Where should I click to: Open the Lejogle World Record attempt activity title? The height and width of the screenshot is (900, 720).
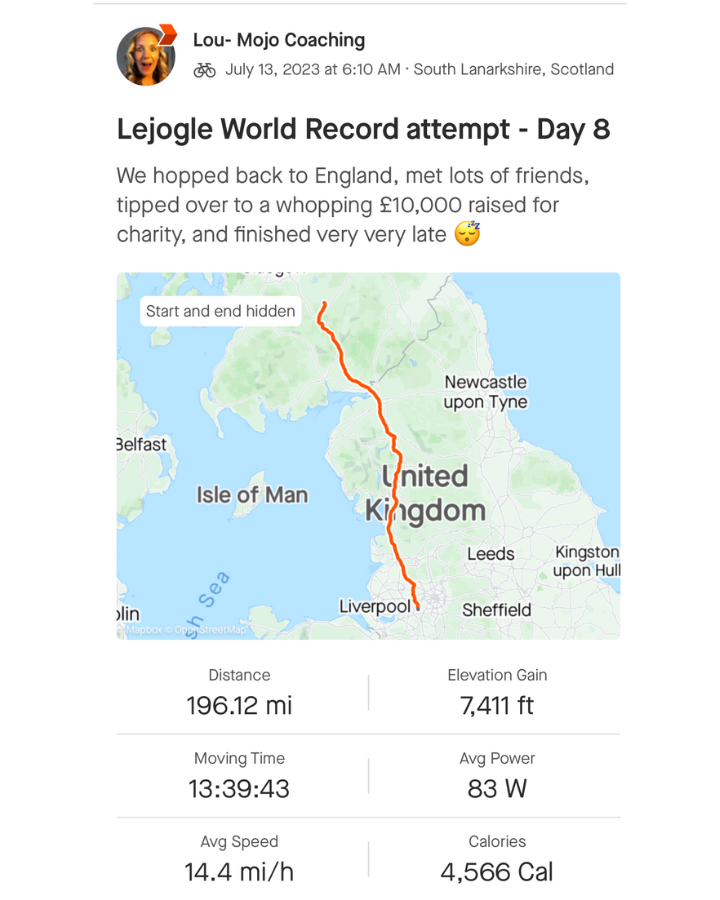coord(363,130)
